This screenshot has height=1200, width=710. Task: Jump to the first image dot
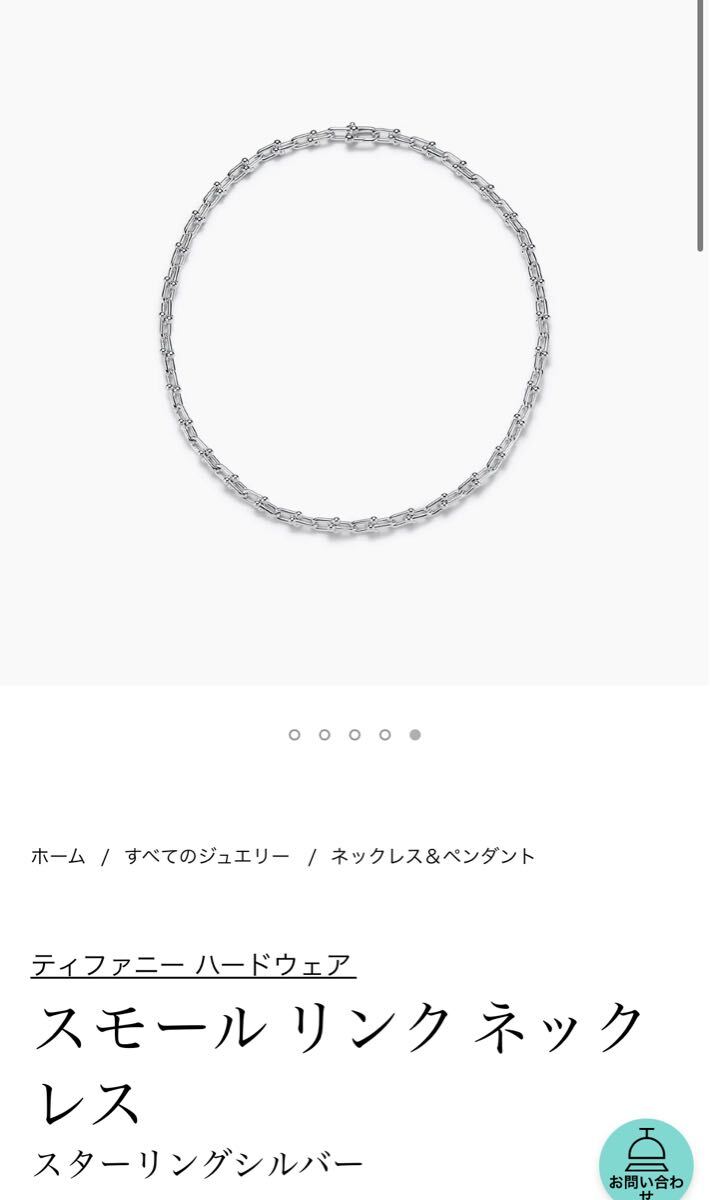[294, 735]
